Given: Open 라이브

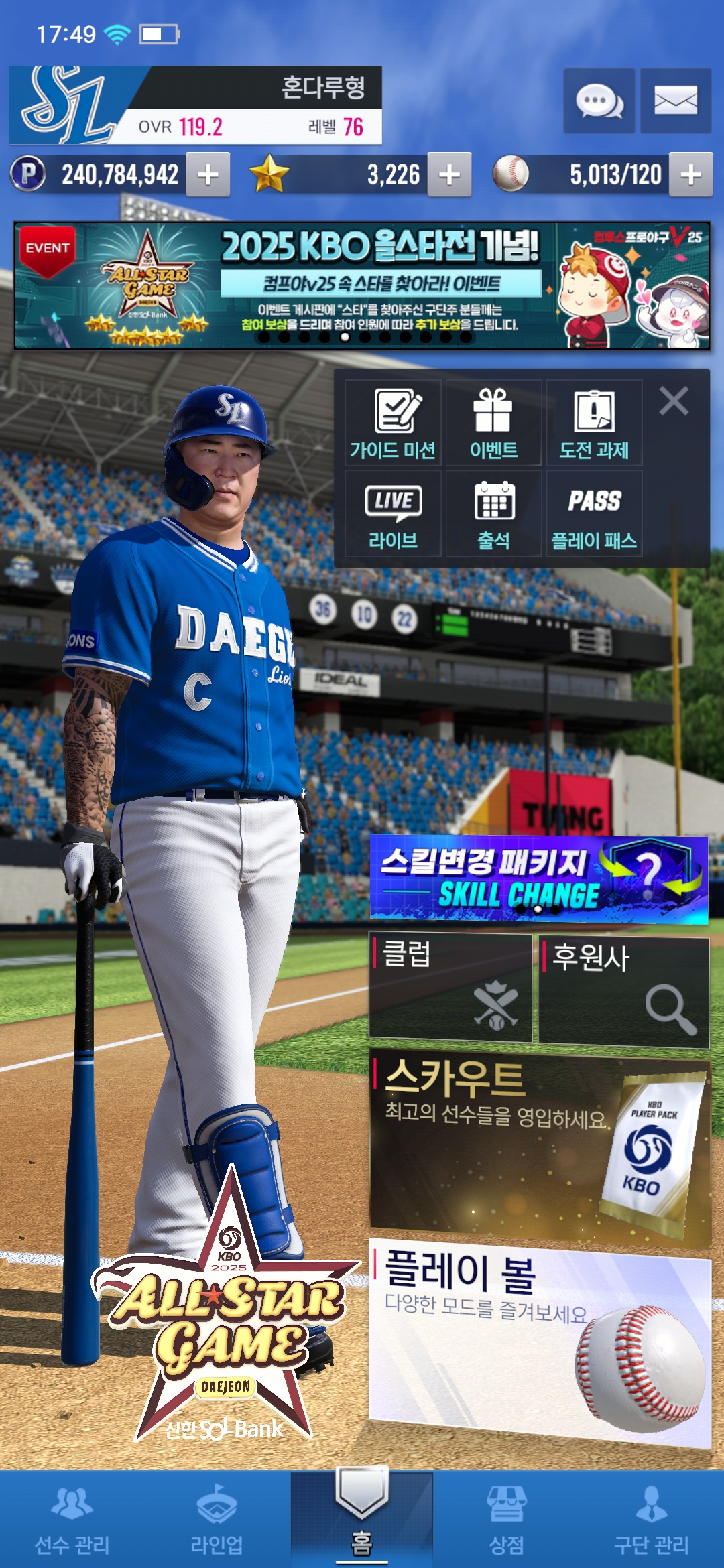Looking at the screenshot, I should (x=393, y=513).
